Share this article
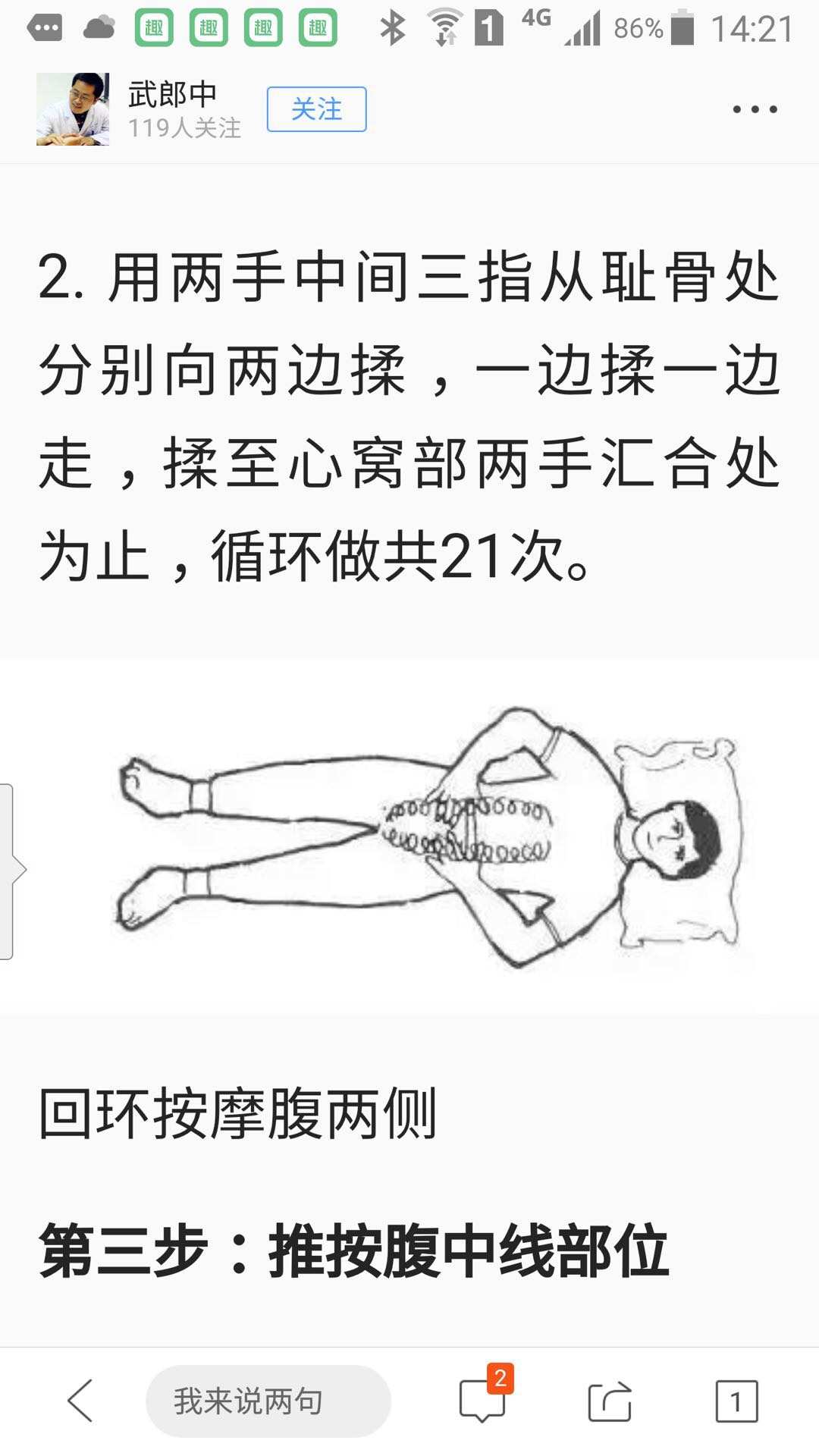The height and width of the screenshot is (1456, 819). tap(610, 1400)
